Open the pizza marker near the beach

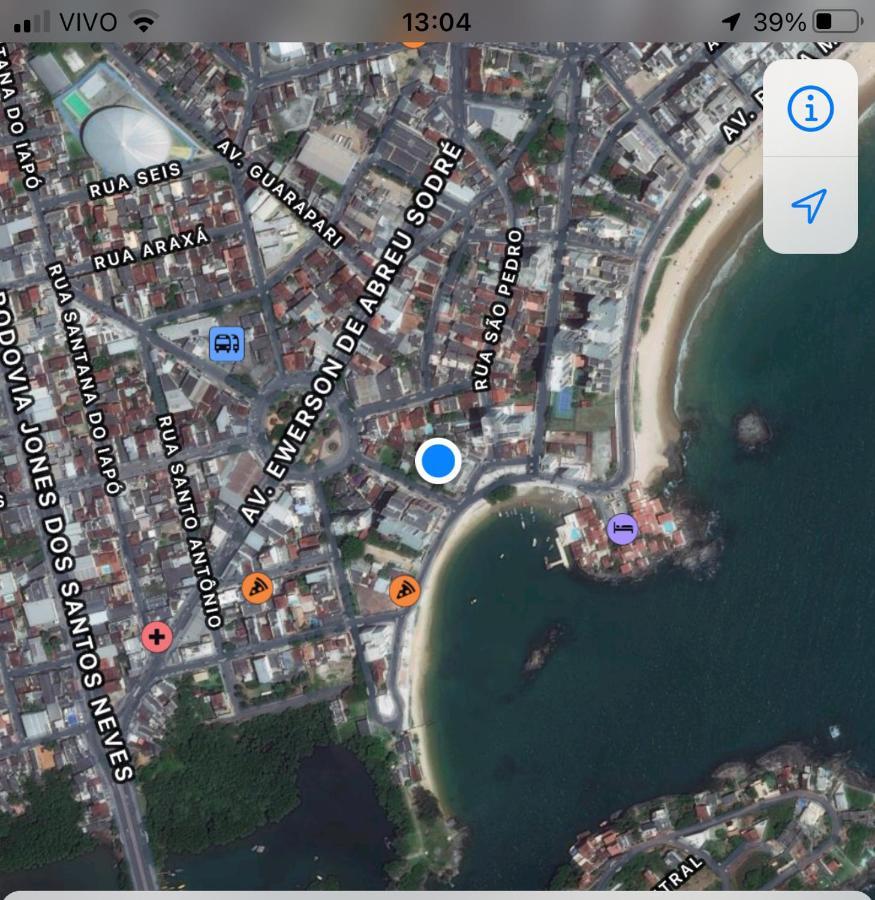pyautogui.click(x=404, y=591)
